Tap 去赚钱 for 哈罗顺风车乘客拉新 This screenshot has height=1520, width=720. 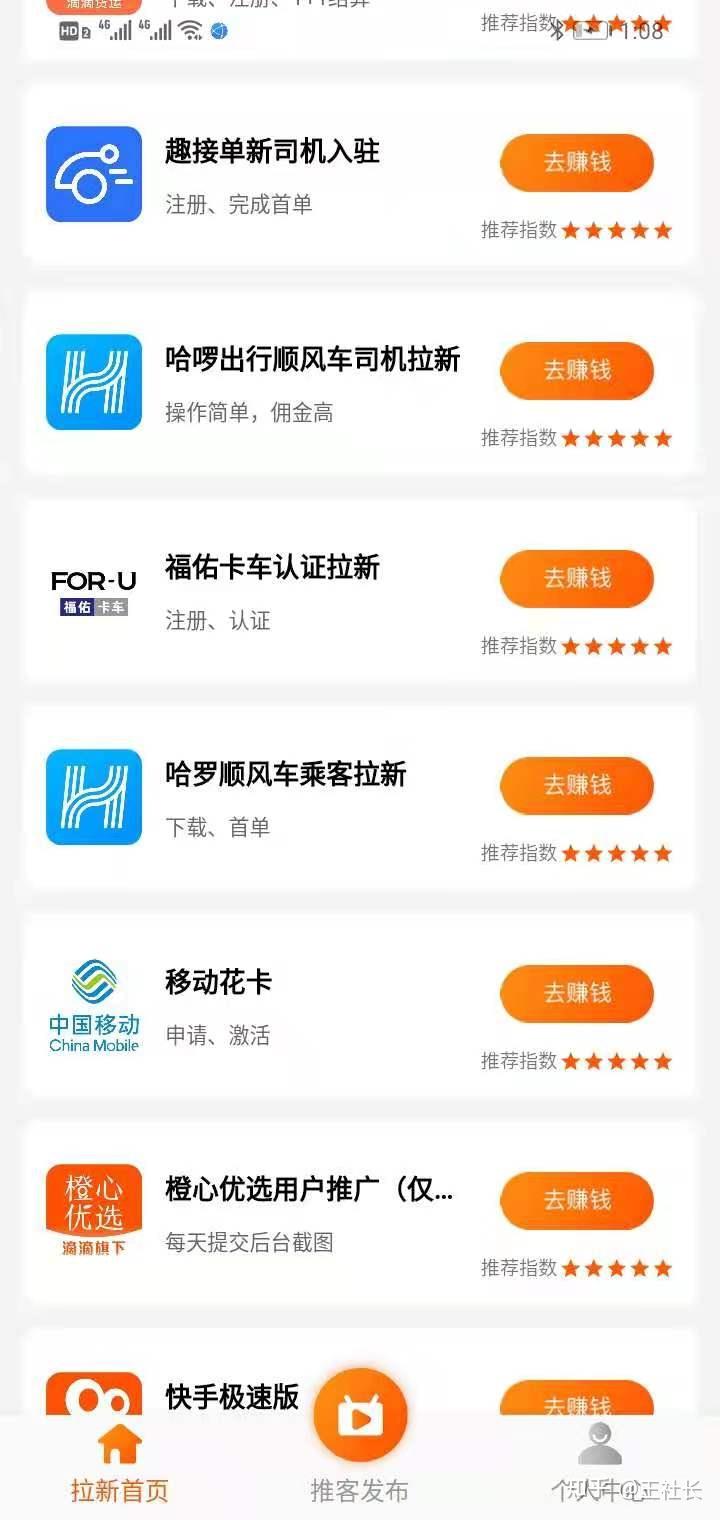(577, 786)
